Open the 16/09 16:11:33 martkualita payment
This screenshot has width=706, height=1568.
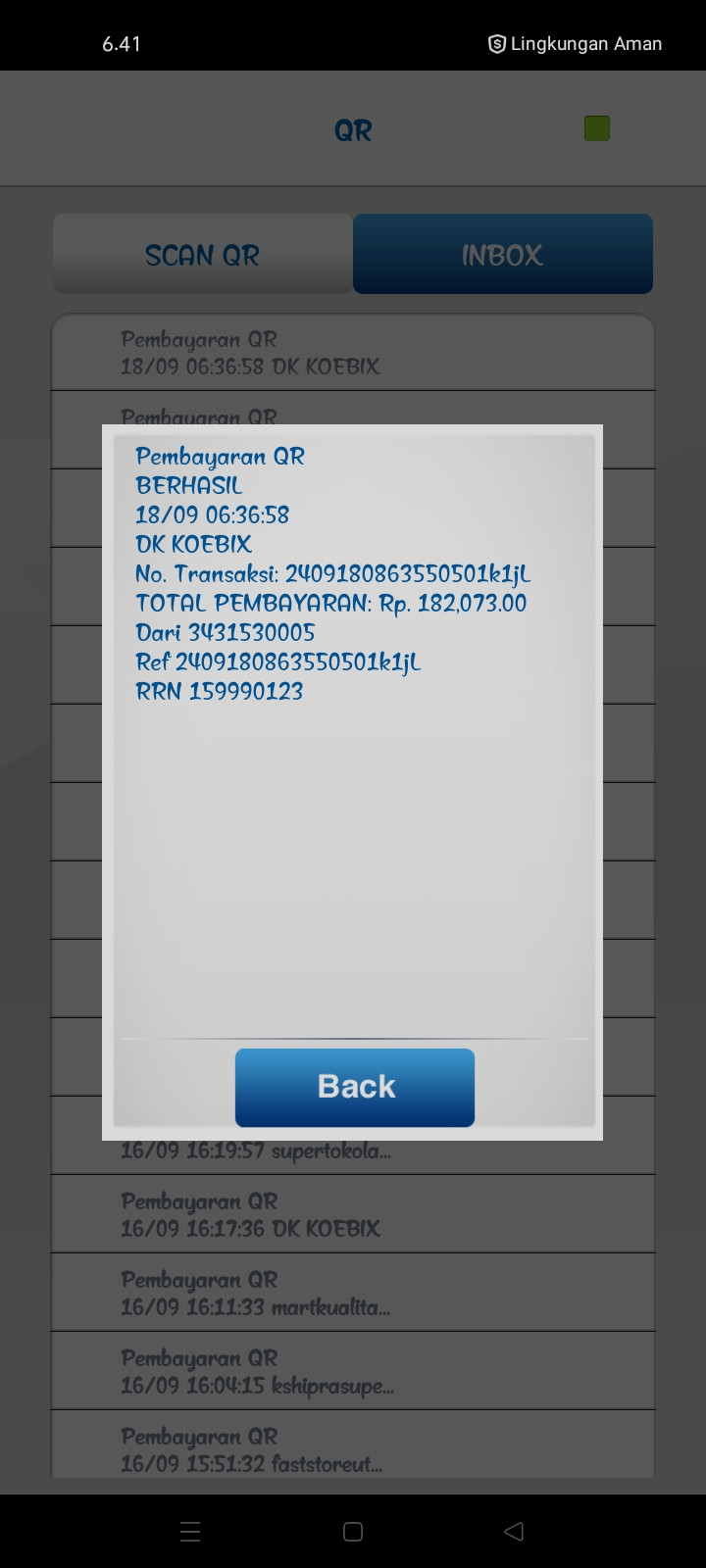(353, 1293)
